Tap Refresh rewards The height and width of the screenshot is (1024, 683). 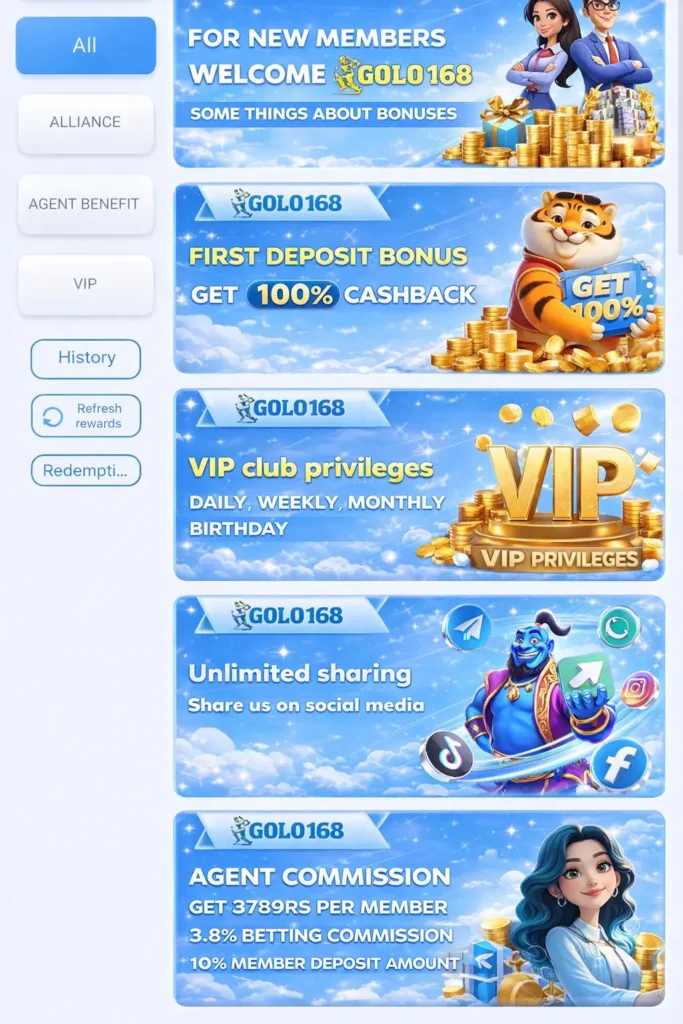[x=85, y=416]
